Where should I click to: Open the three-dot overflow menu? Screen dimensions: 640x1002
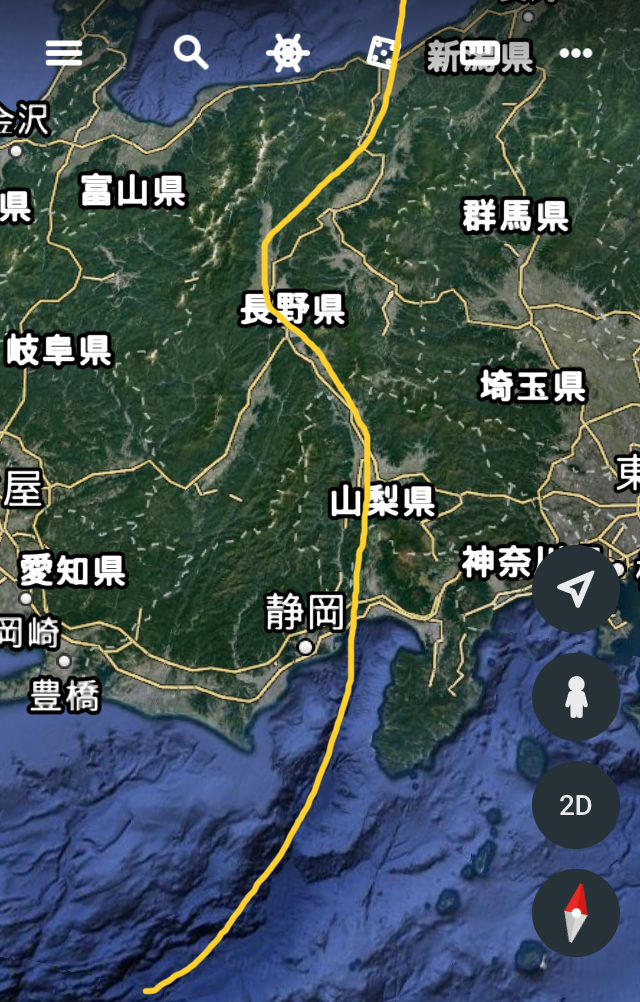[x=576, y=53]
